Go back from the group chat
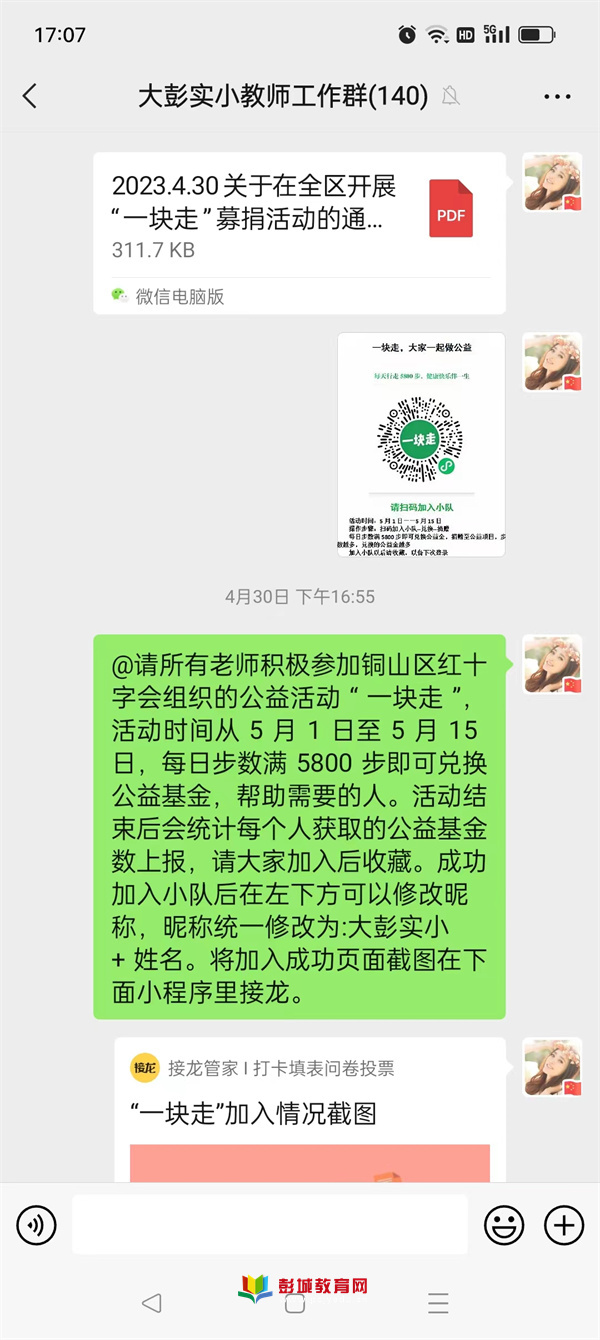This screenshot has height=1340, width=600. click(30, 96)
